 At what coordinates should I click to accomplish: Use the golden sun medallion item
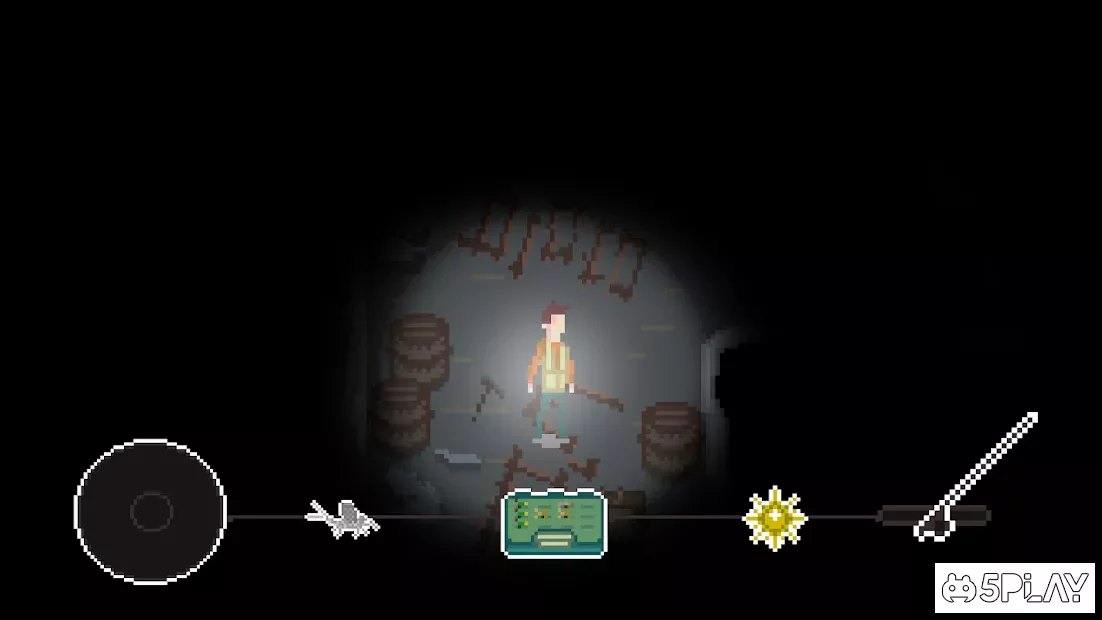[x=775, y=518]
